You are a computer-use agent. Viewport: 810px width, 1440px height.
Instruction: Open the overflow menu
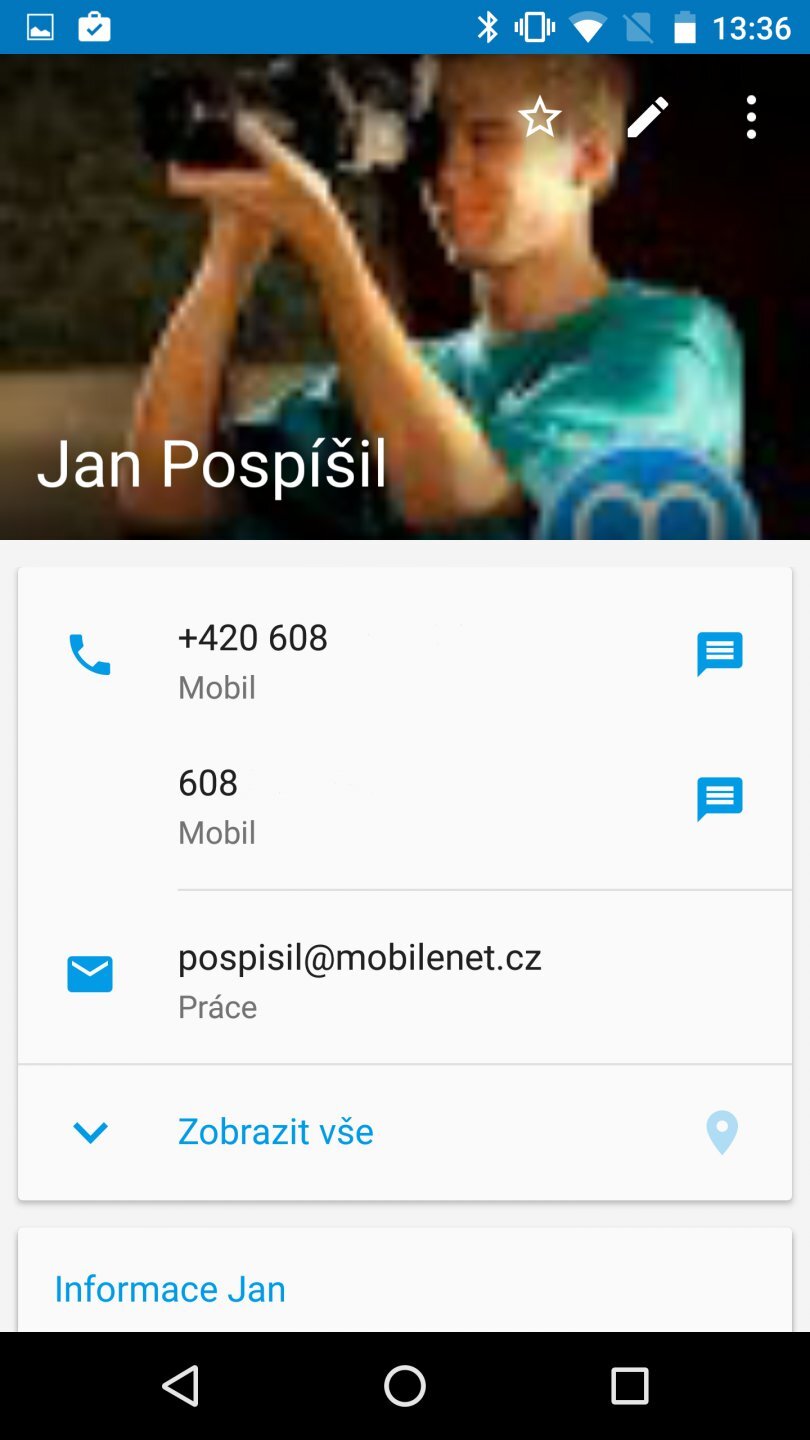pyautogui.click(x=751, y=118)
